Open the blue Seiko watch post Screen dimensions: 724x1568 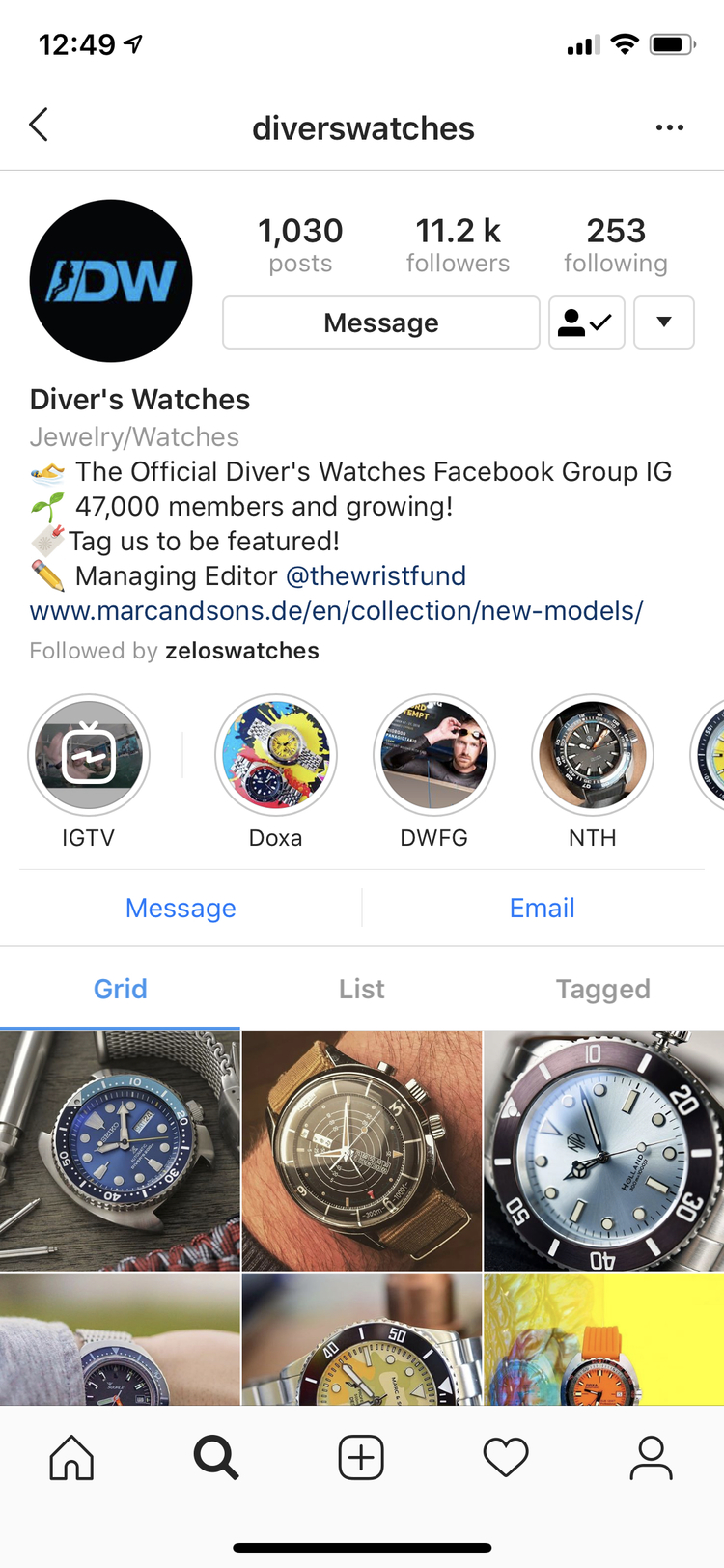pyautogui.click(x=120, y=1151)
